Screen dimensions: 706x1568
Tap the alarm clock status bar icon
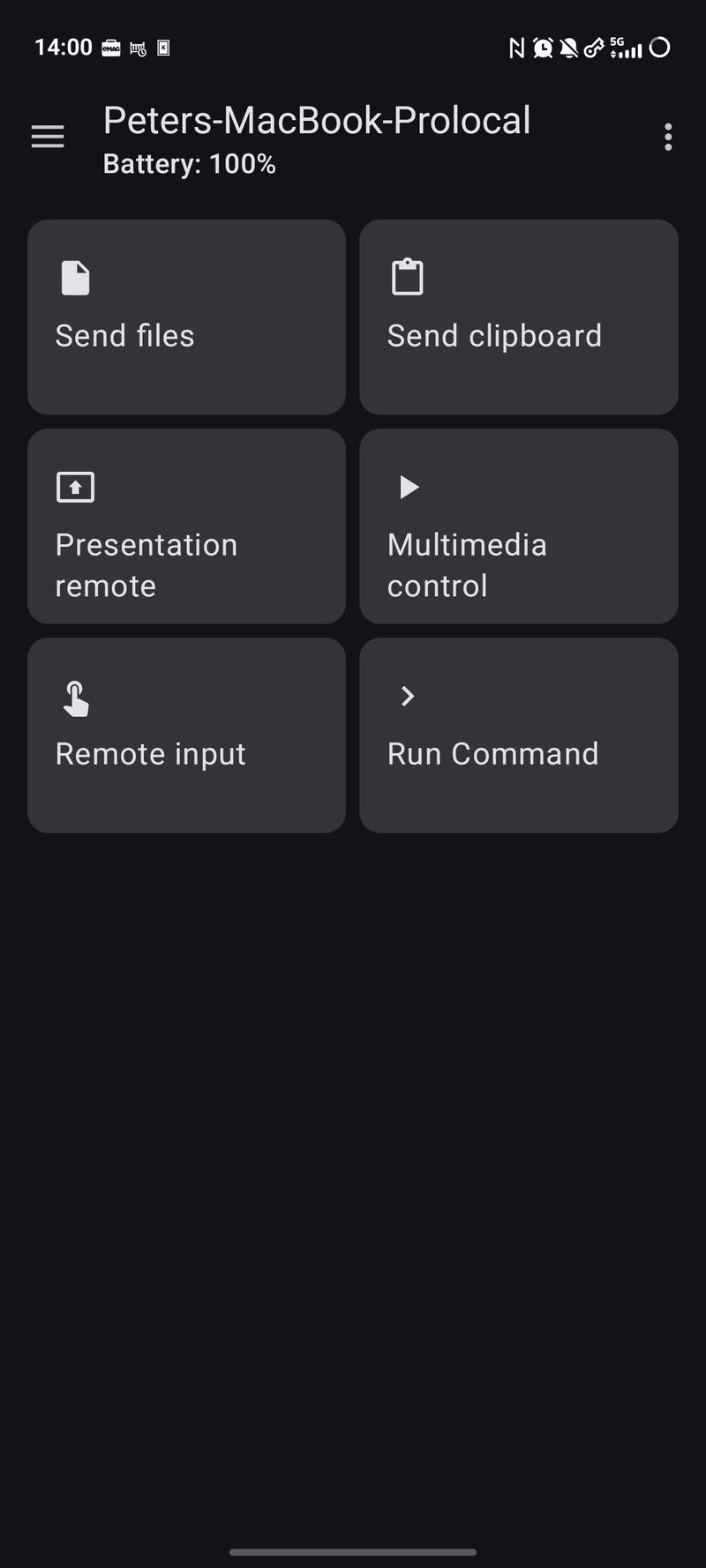[542, 48]
